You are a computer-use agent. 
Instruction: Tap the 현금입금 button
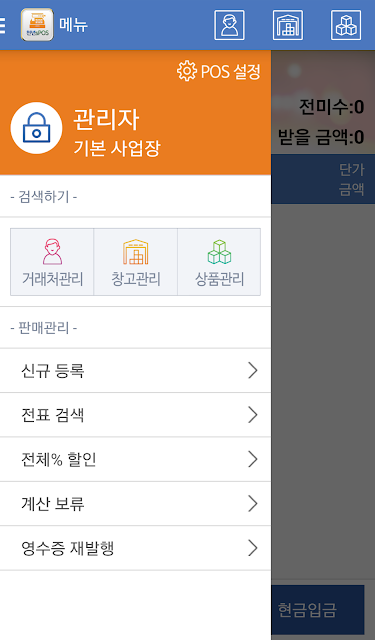point(318,610)
